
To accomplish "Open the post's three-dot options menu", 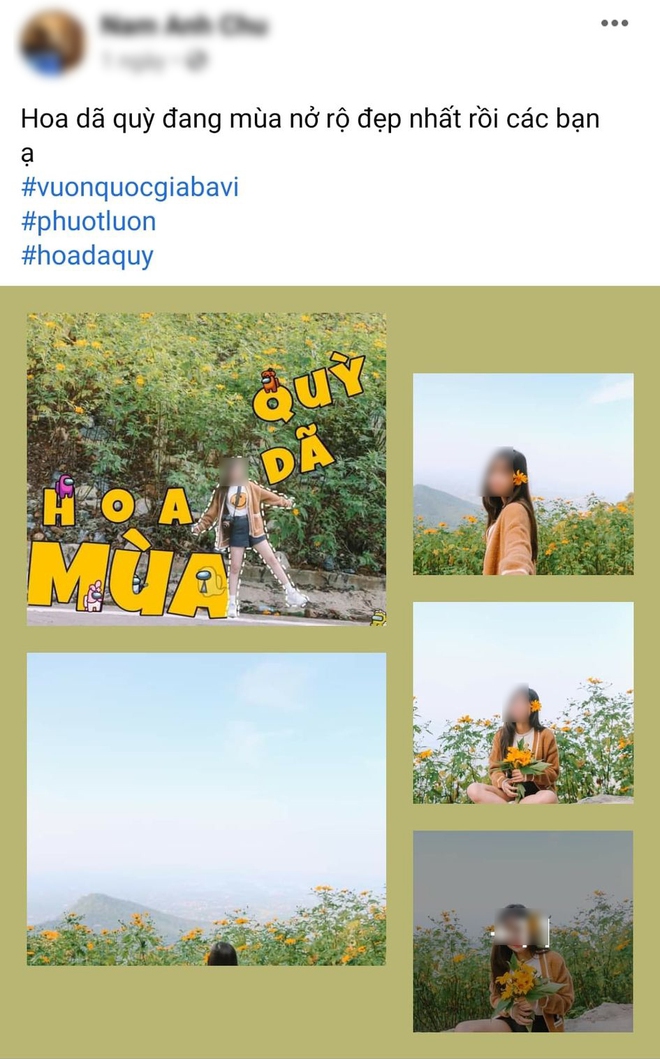I will pos(614,23).
